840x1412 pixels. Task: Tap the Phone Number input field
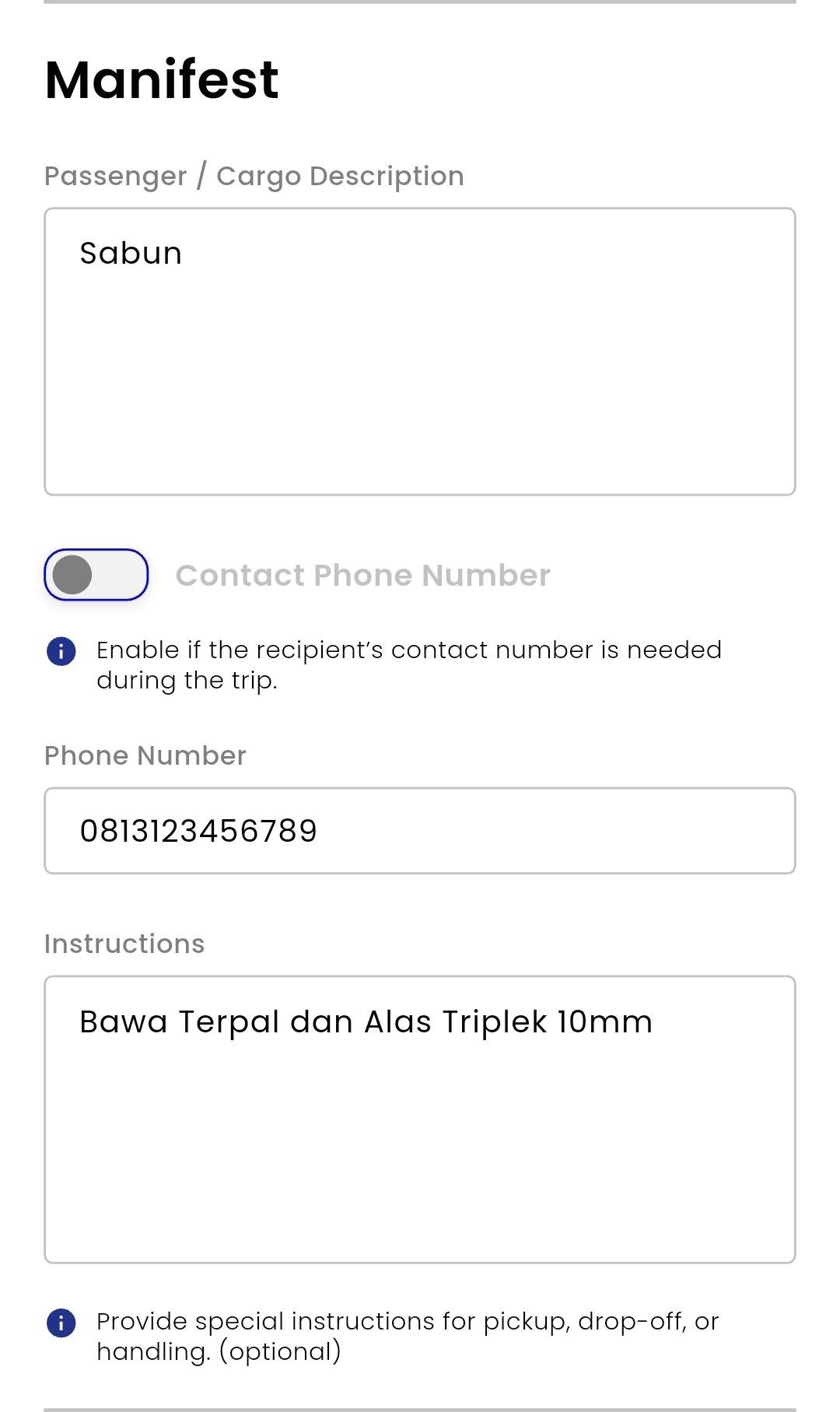pyautogui.click(x=420, y=831)
